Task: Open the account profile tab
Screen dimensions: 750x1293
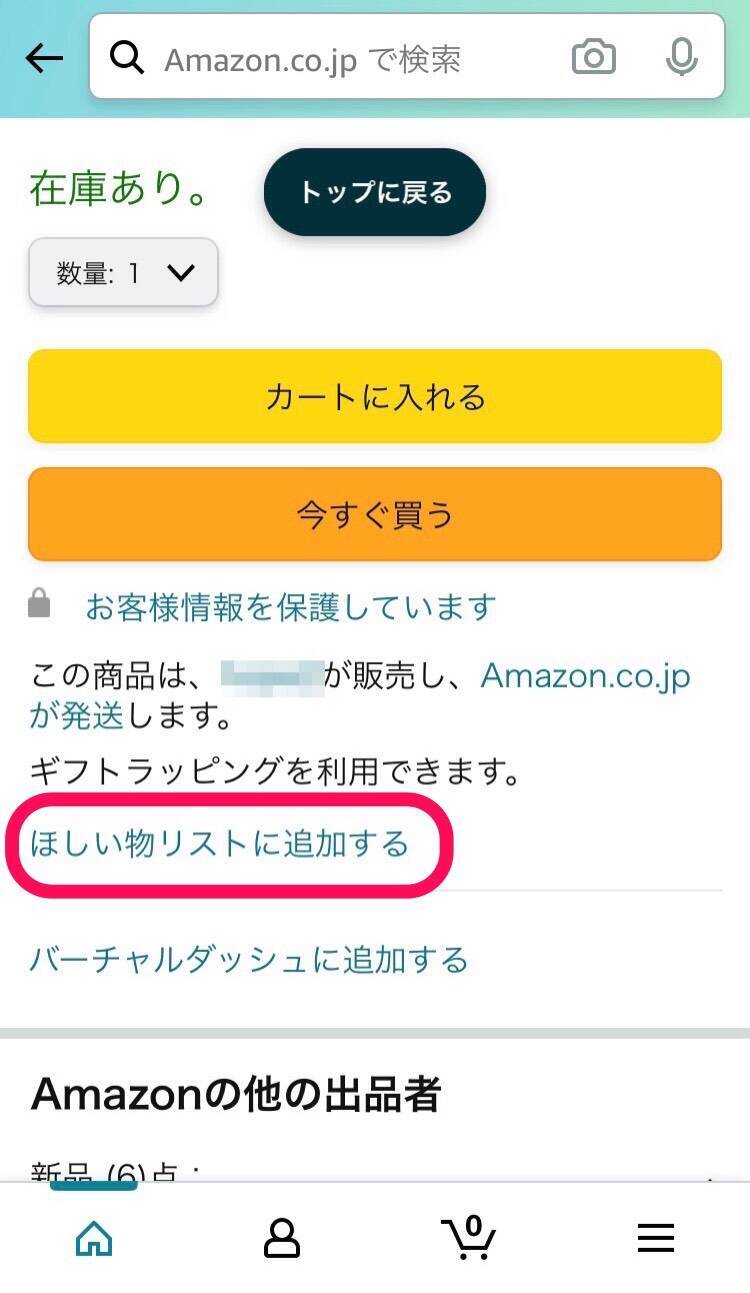Action: [282, 1240]
